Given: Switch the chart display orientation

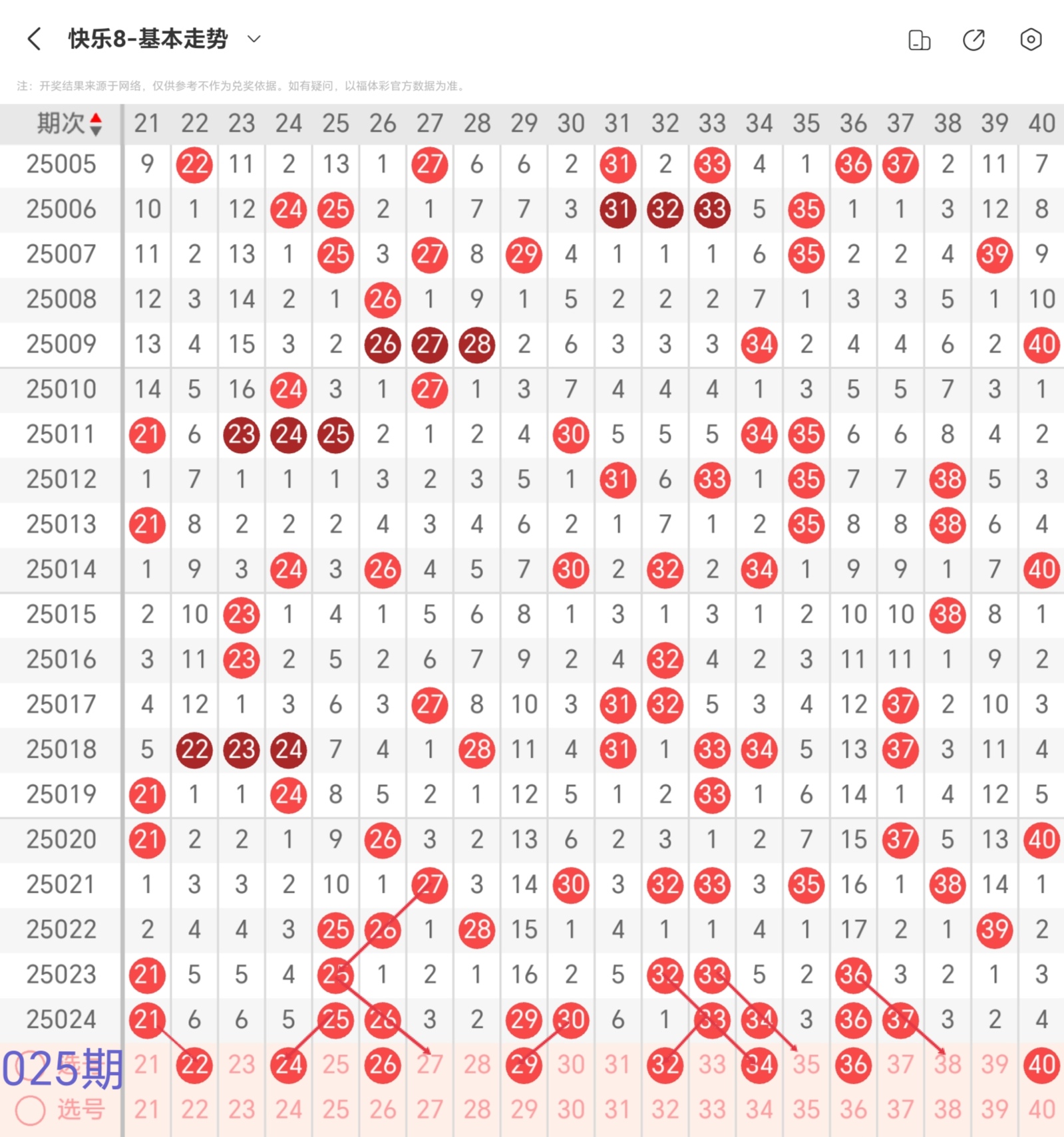Looking at the screenshot, I should pyautogui.click(x=919, y=40).
